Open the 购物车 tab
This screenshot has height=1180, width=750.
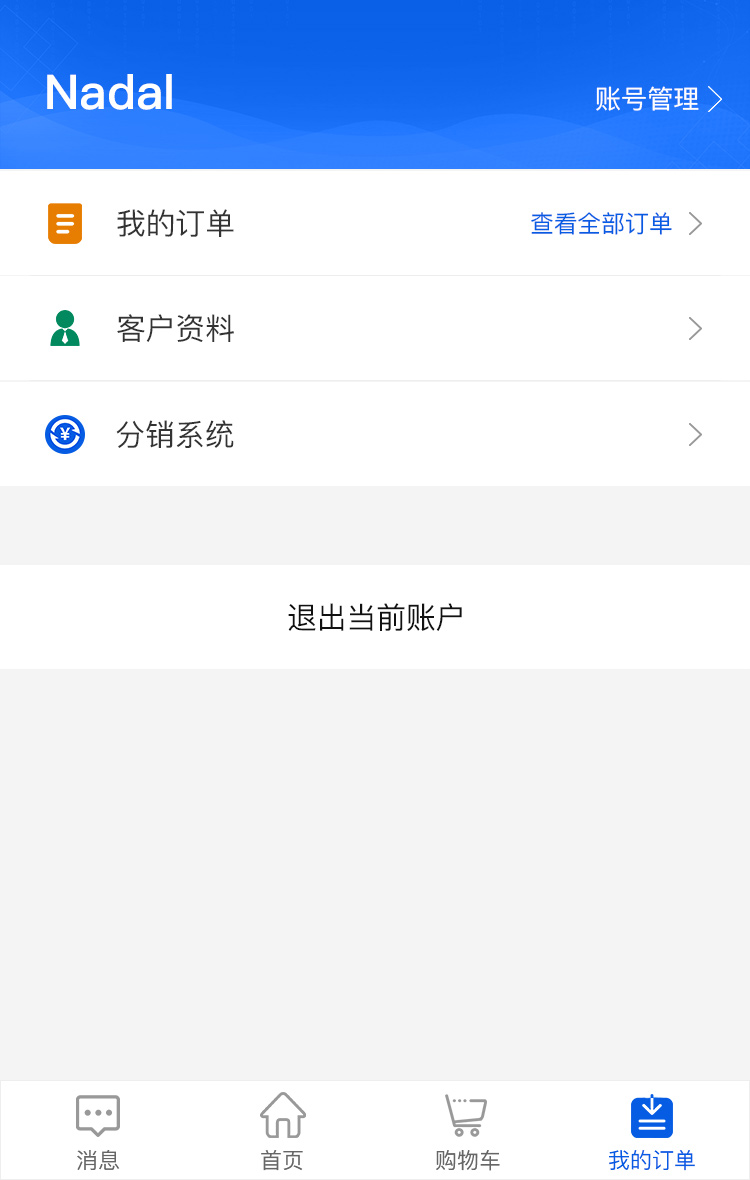[467, 1132]
